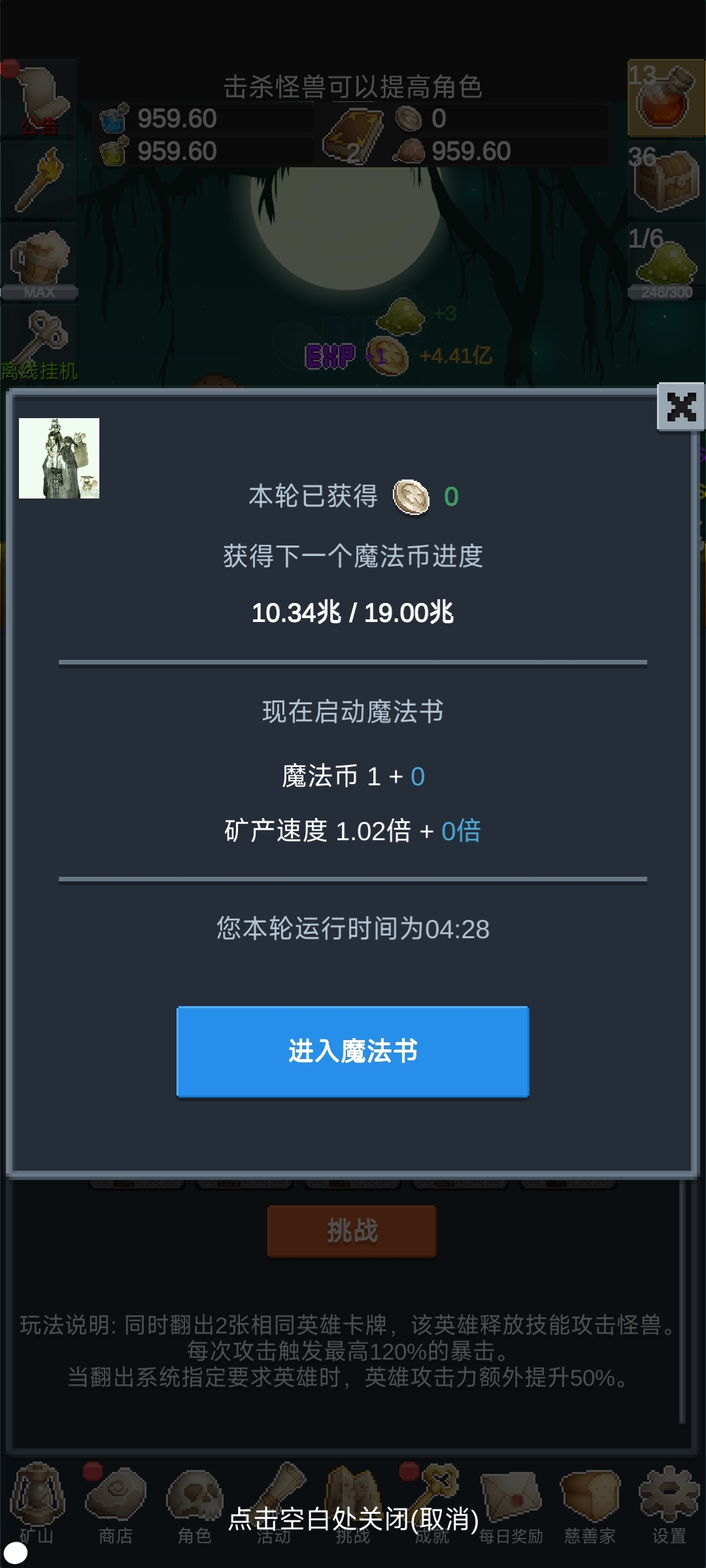Close the magic book dialog
706x1568 pixels.
(x=681, y=407)
